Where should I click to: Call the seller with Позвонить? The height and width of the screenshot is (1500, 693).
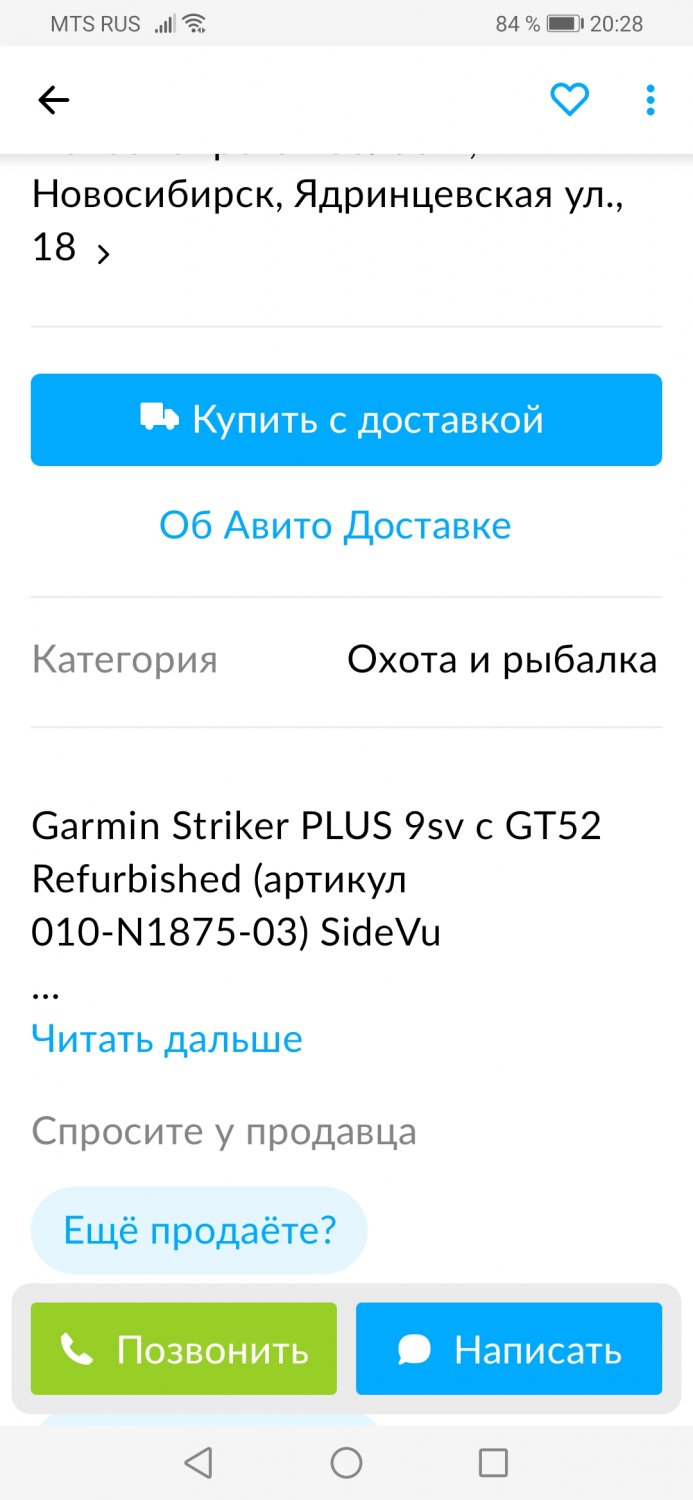pos(184,1349)
